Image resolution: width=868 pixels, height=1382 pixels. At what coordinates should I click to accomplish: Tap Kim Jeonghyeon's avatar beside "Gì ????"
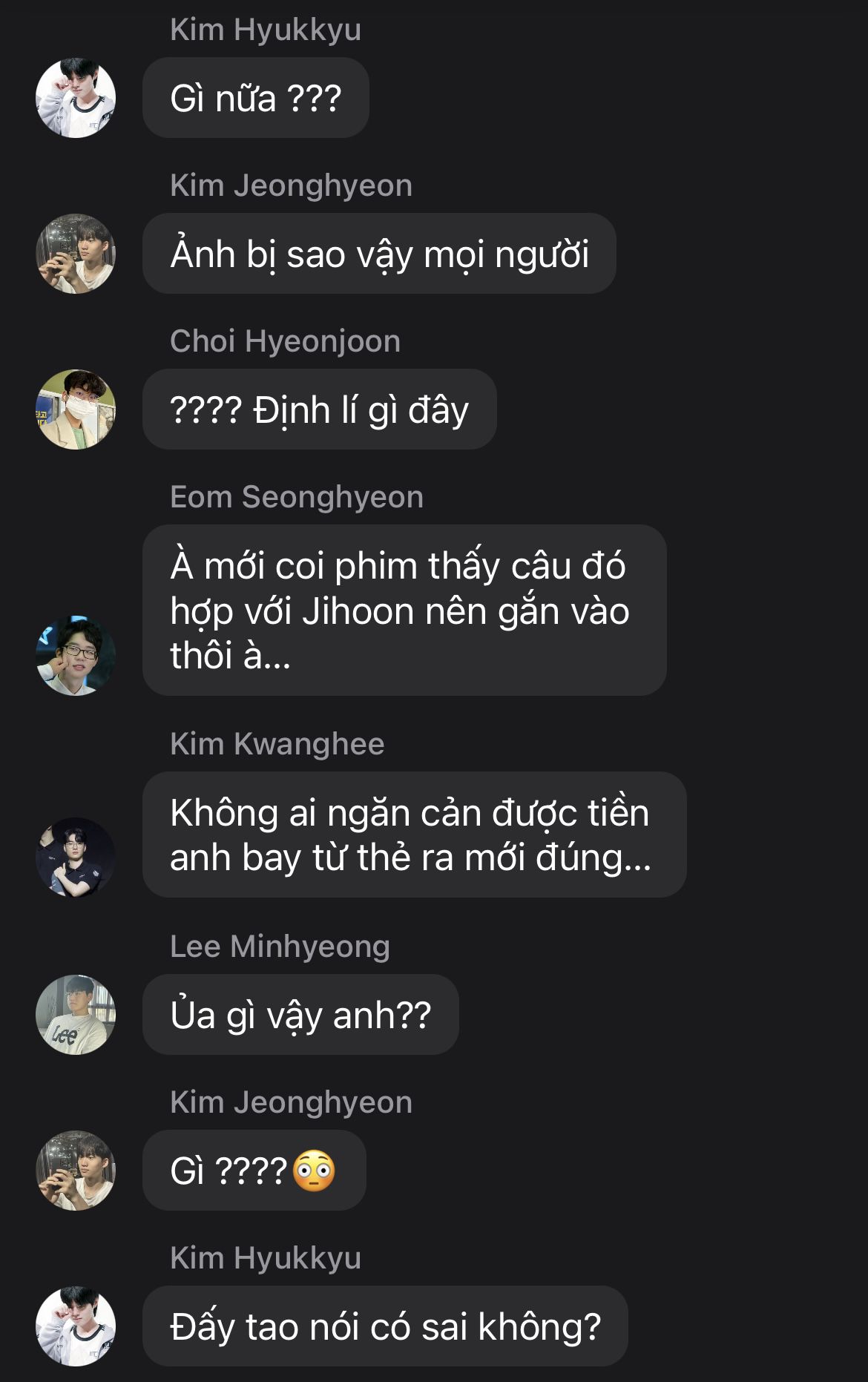[x=76, y=1170]
